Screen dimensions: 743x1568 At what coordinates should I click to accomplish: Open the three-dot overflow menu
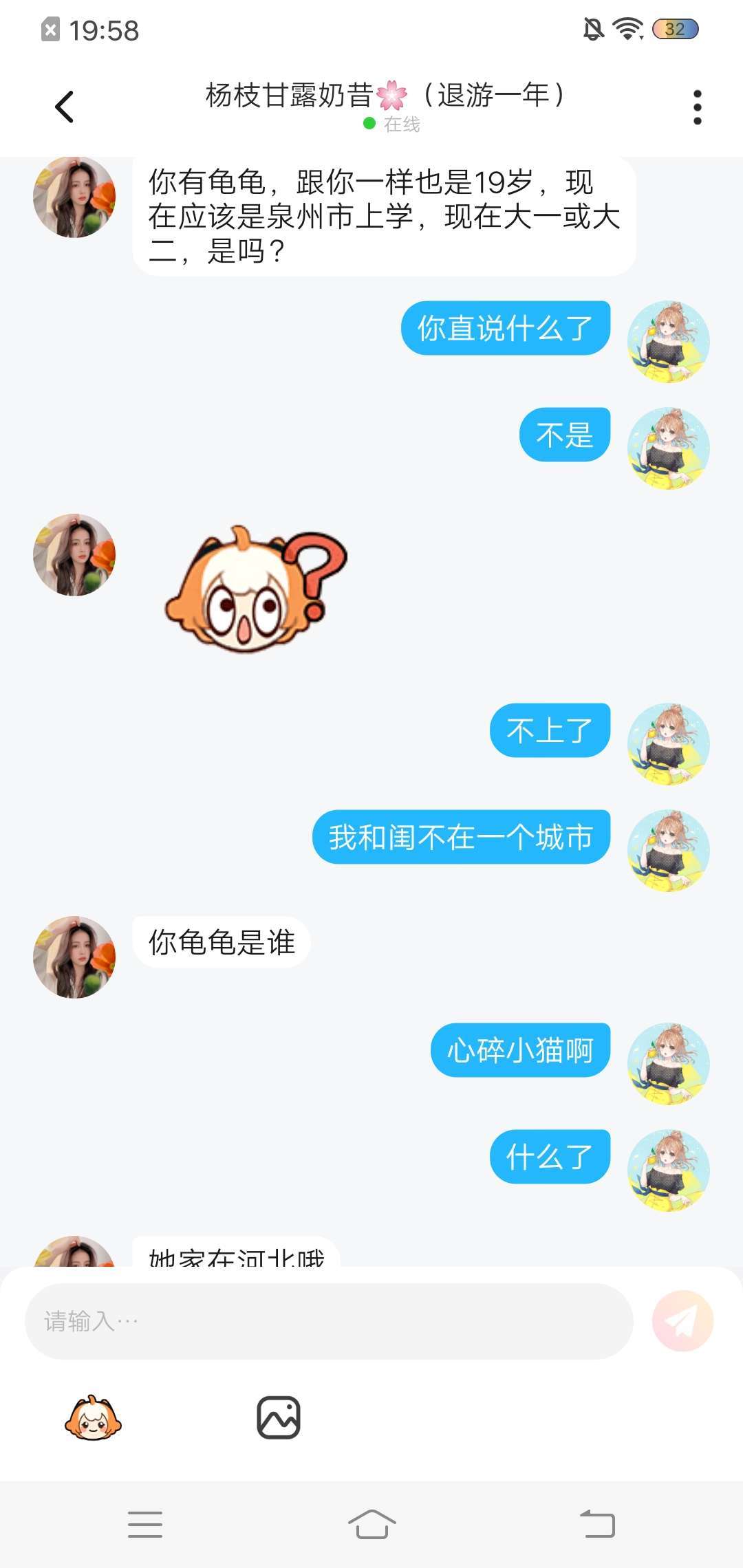click(697, 107)
